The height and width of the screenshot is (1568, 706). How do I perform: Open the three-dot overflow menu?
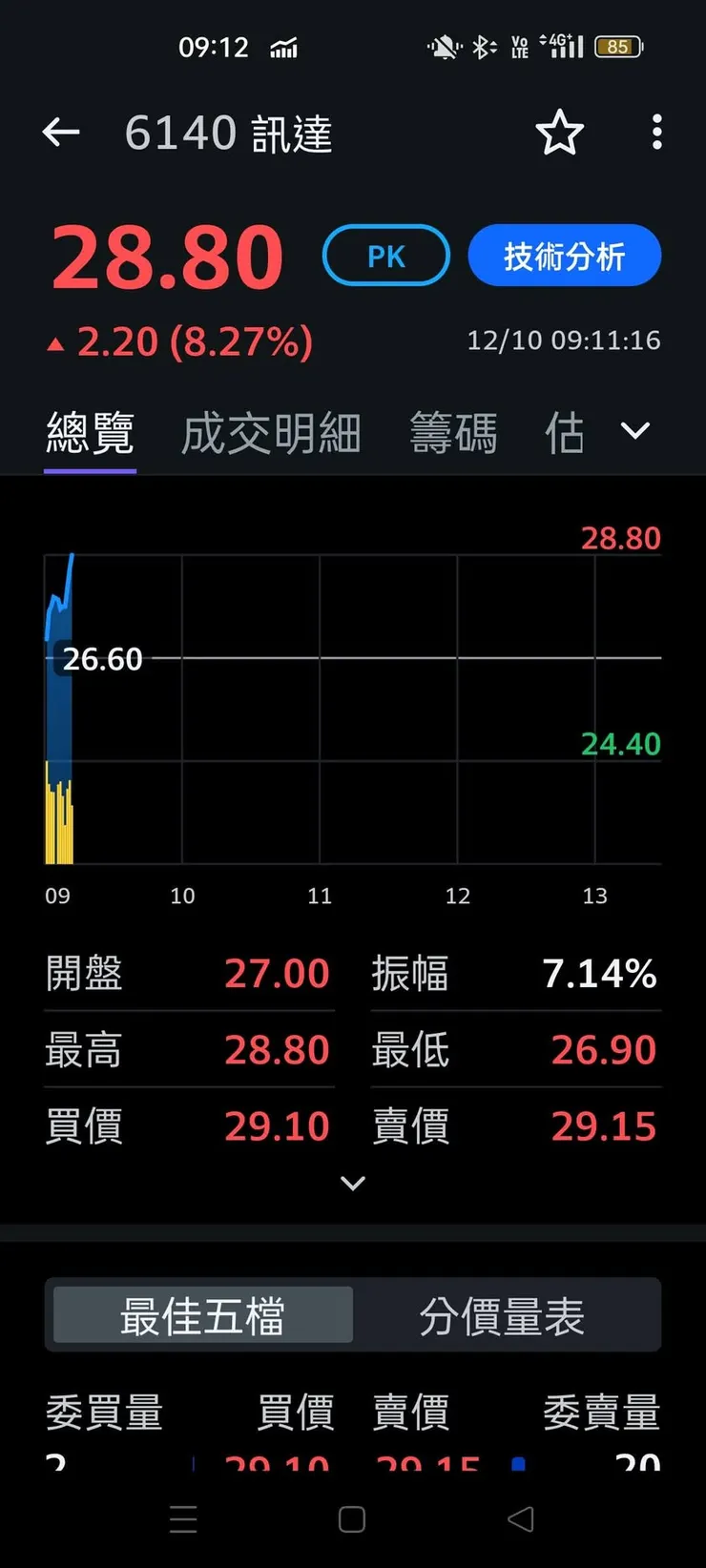656,133
